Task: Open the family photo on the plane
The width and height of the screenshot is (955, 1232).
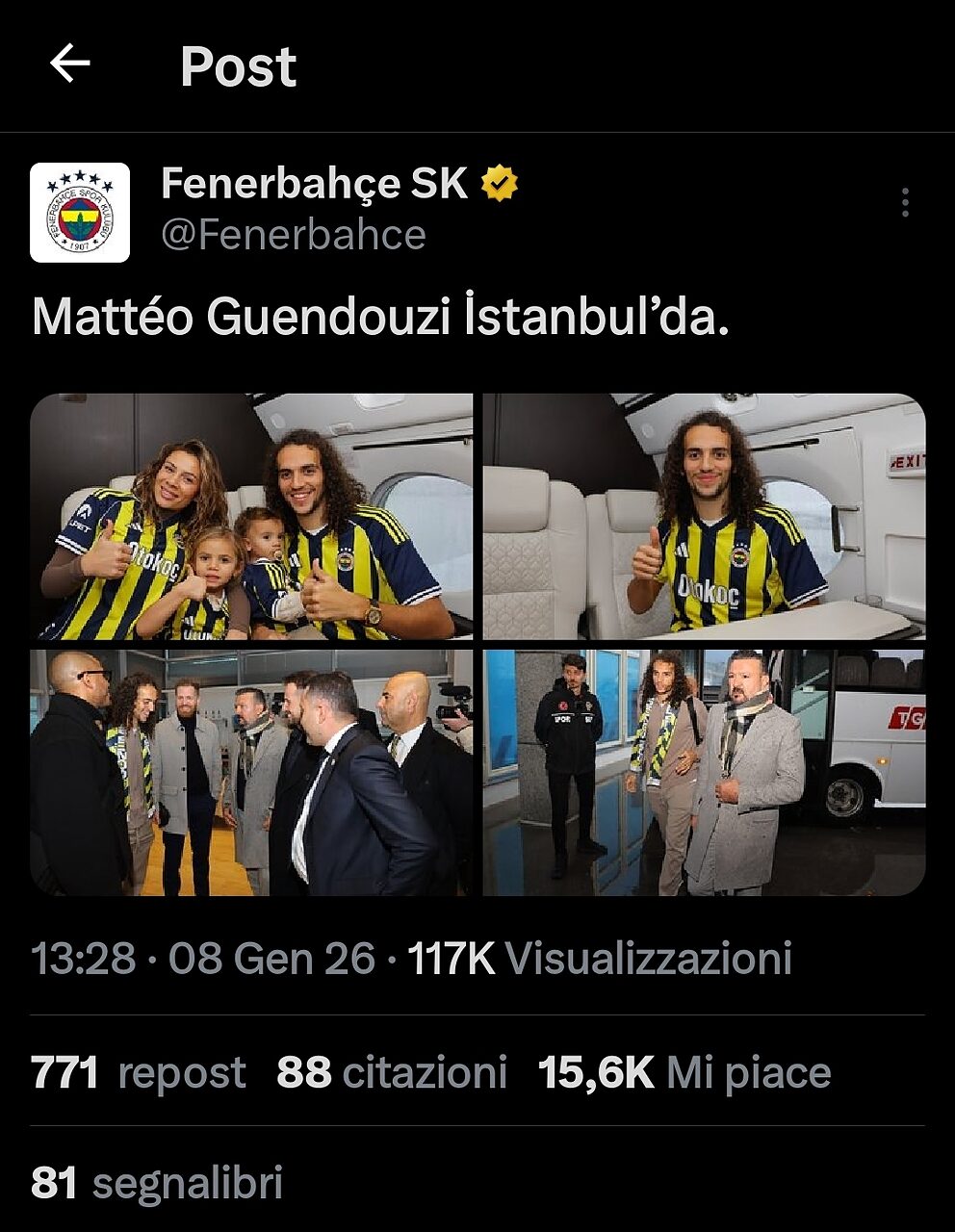Action: pyautogui.click(x=251, y=517)
